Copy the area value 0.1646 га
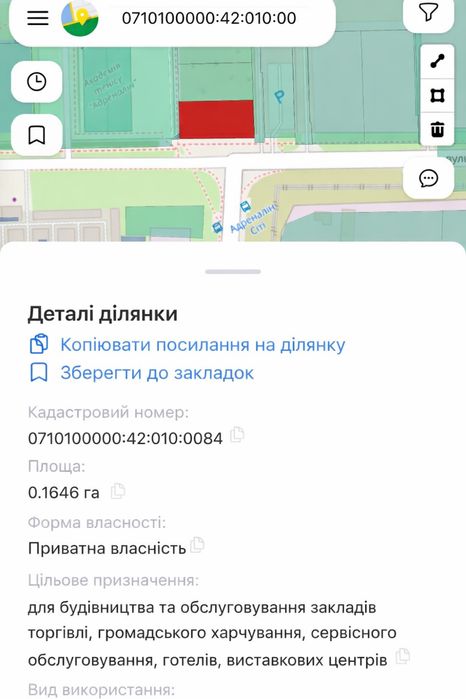This screenshot has height=699, width=466. [x=118, y=491]
